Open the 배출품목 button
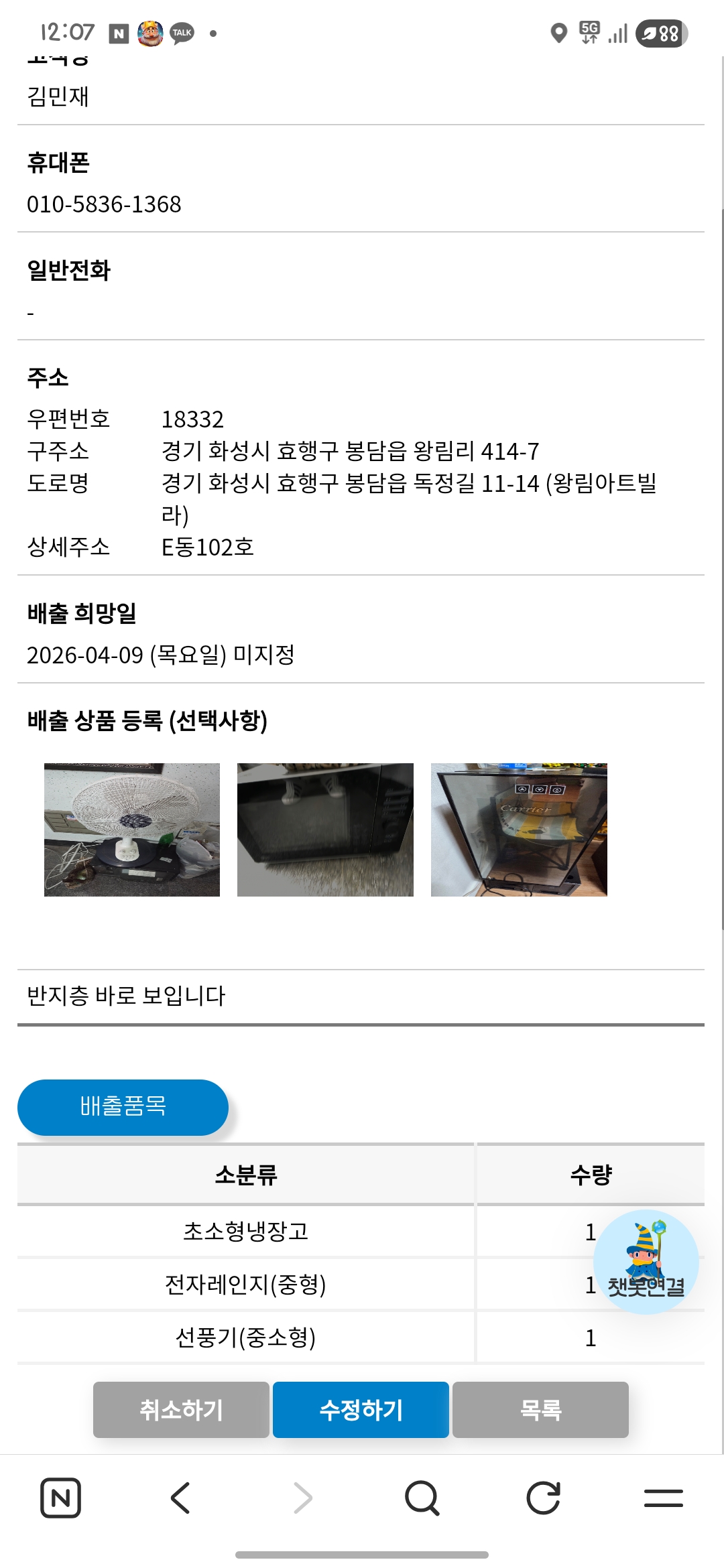Screen dimensions: 724x1568 tap(123, 1107)
